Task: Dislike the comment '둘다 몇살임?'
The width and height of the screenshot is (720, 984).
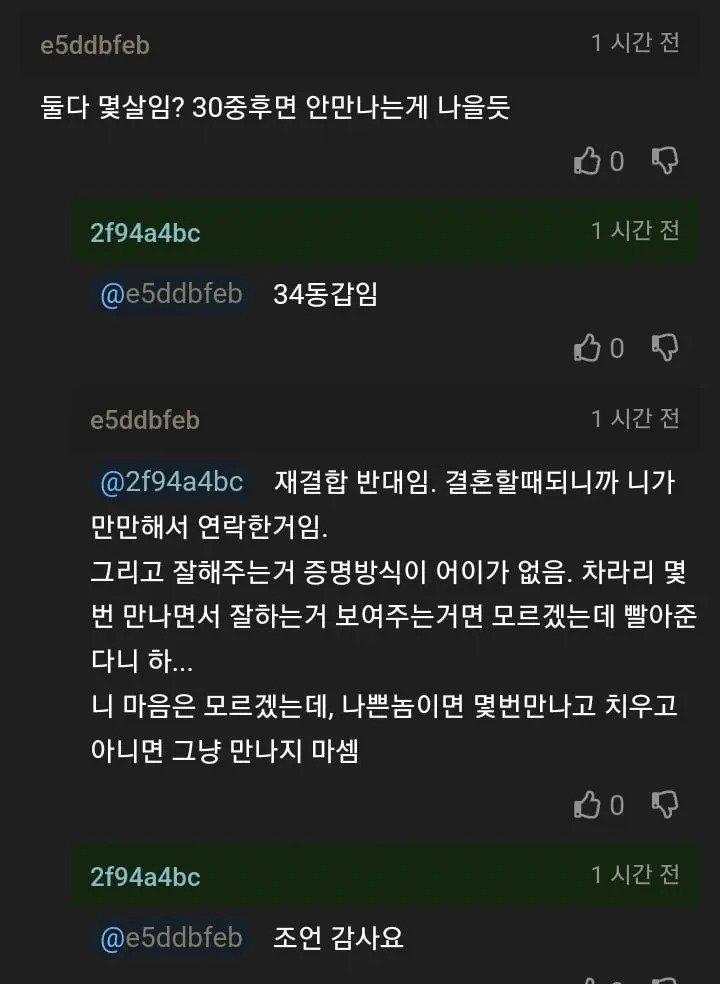Action: pyautogui.click(x=665, y=160)
